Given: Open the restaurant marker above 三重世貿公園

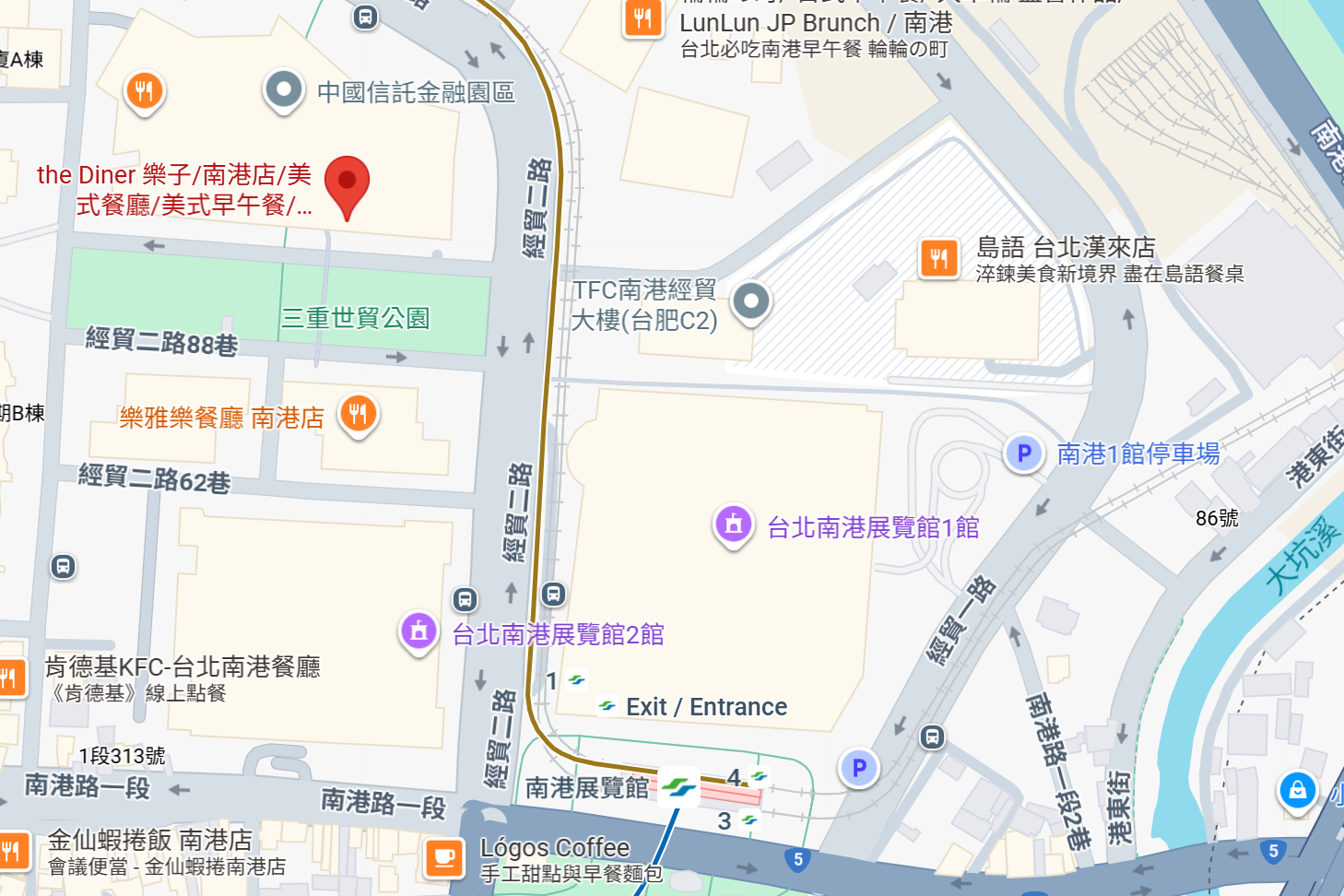Looking at the screenshot, I should pos(144,91).
